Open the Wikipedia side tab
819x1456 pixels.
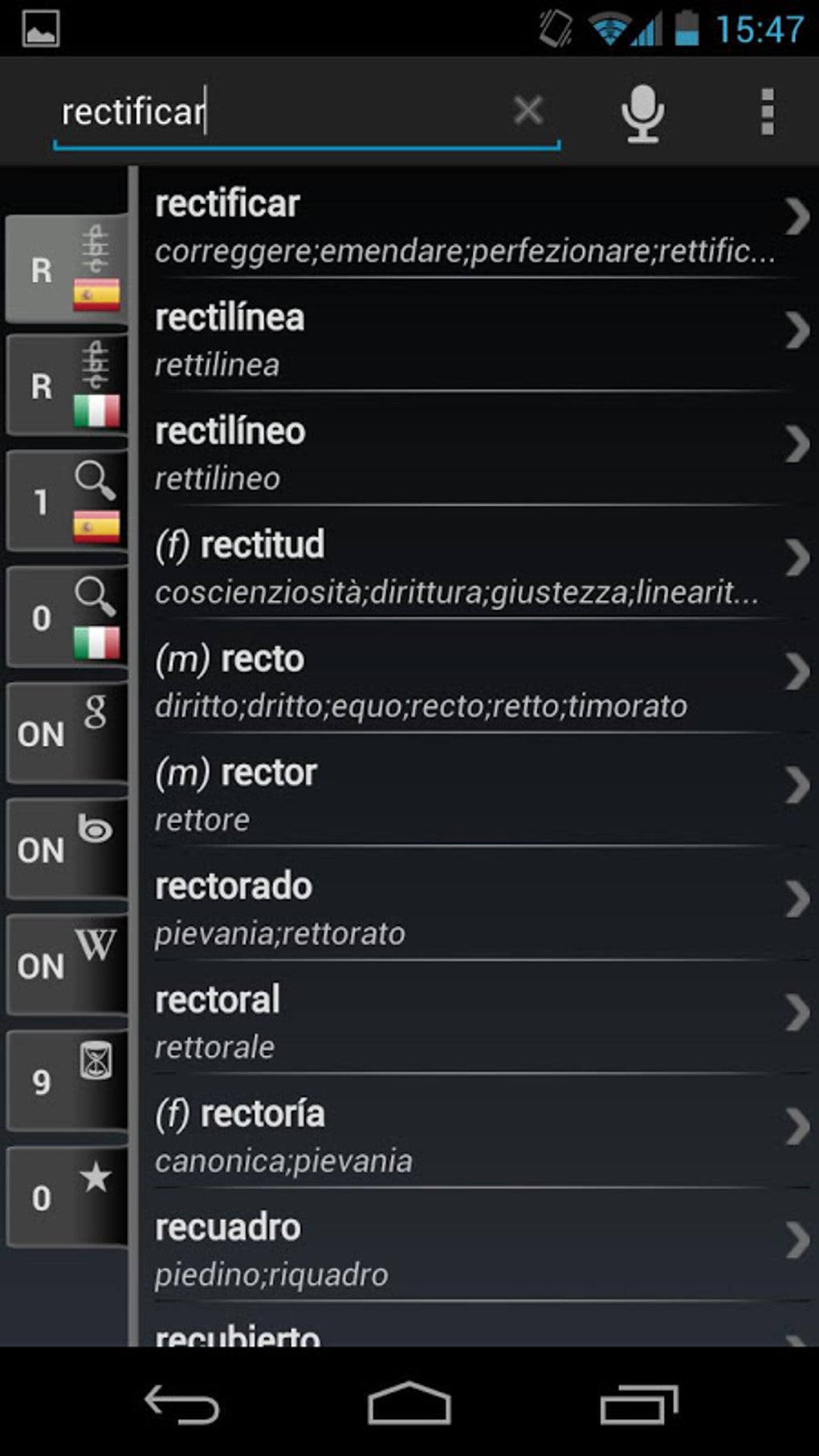coord(66,965)
